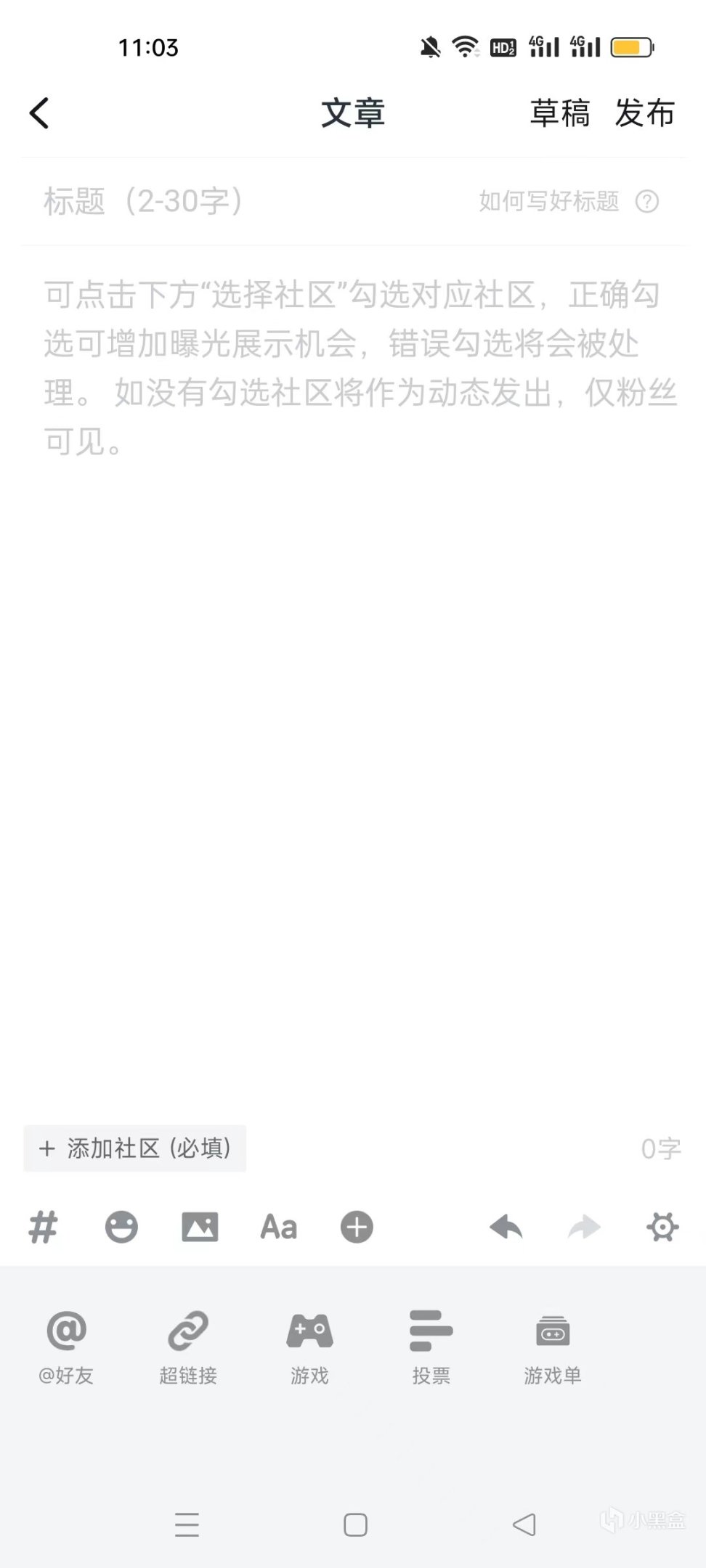Publish the article with 发布
706x1568 pixels.
coord(644,113)
